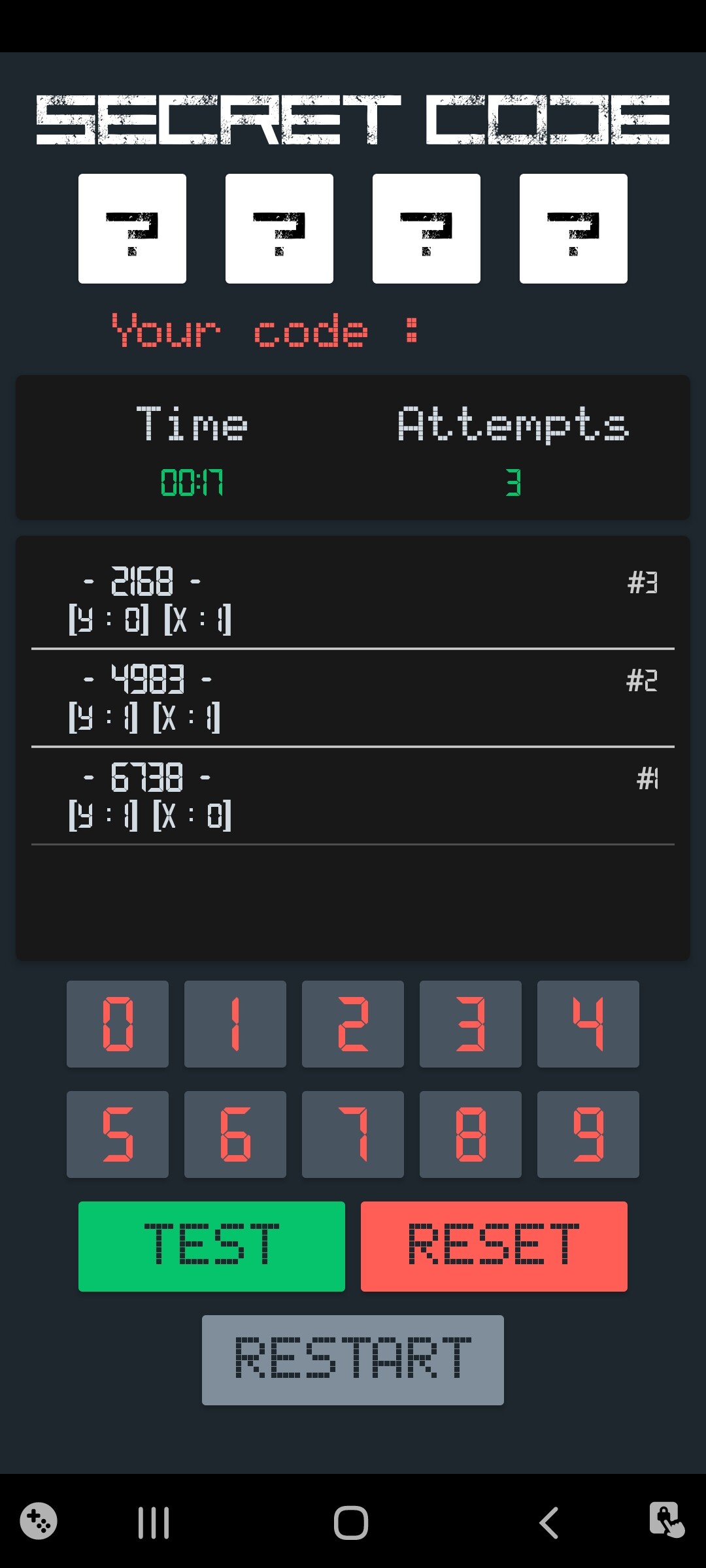This screenshot has height=1568, width=706.
Task: Go back using the navigation bar
Action: (x=549, y=1523)
